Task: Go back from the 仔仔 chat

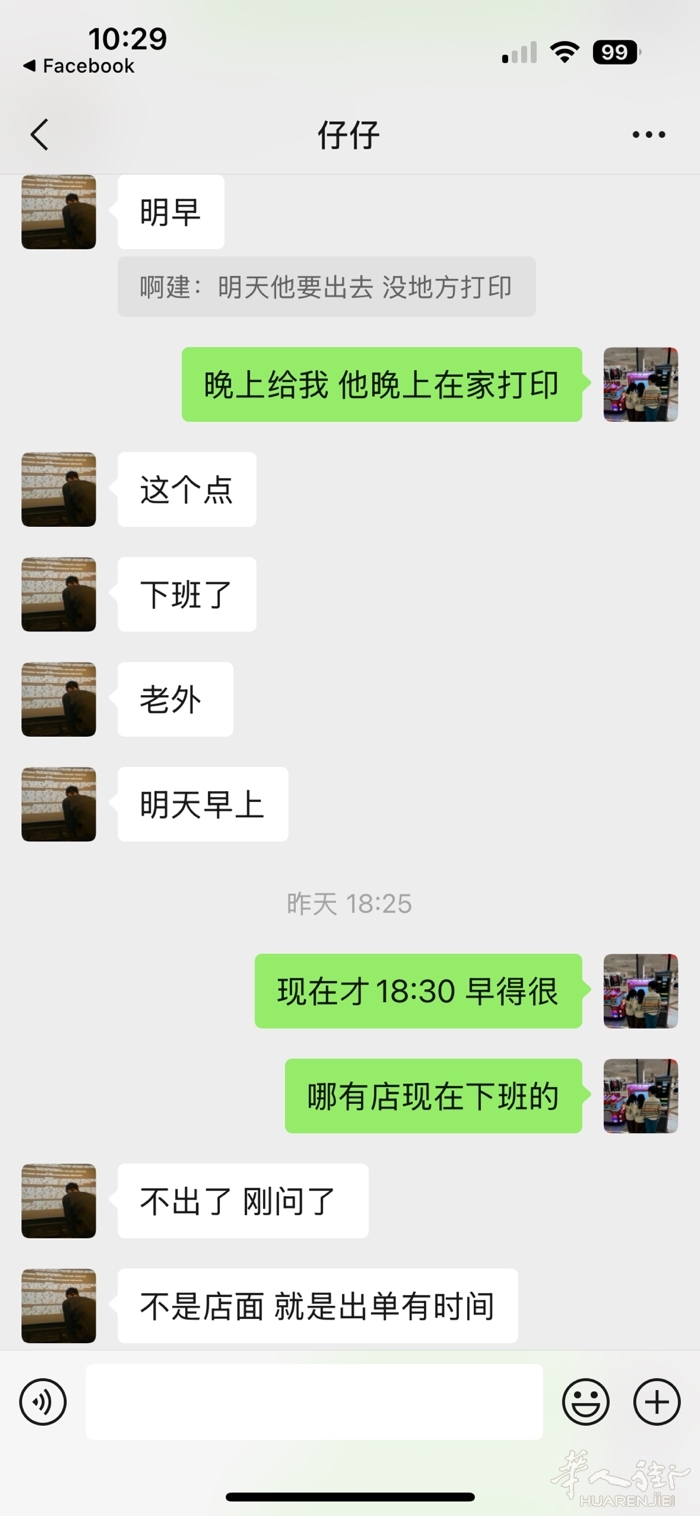Action: (40, 135)
